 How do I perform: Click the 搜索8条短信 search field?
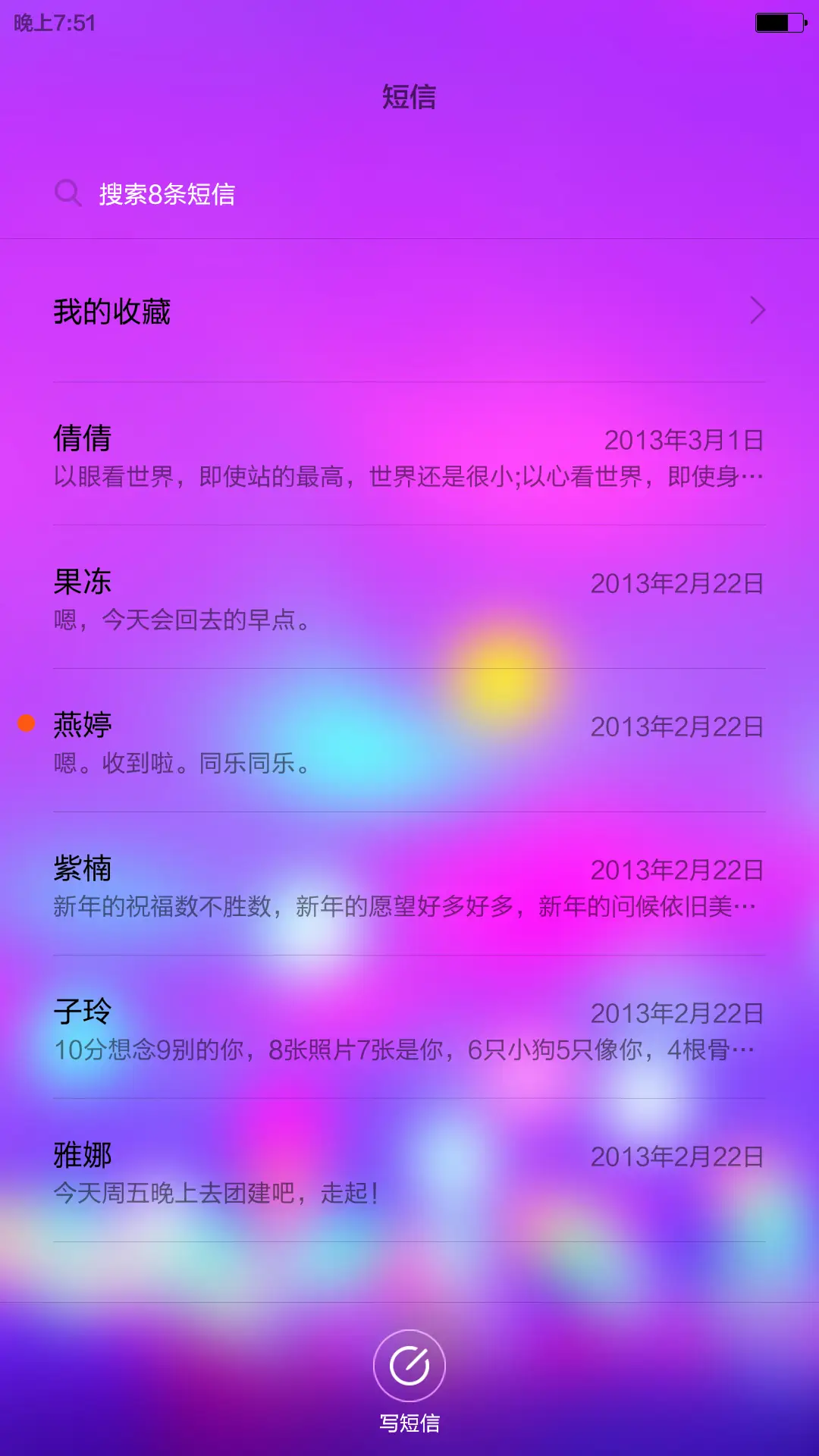pos(303,193)
